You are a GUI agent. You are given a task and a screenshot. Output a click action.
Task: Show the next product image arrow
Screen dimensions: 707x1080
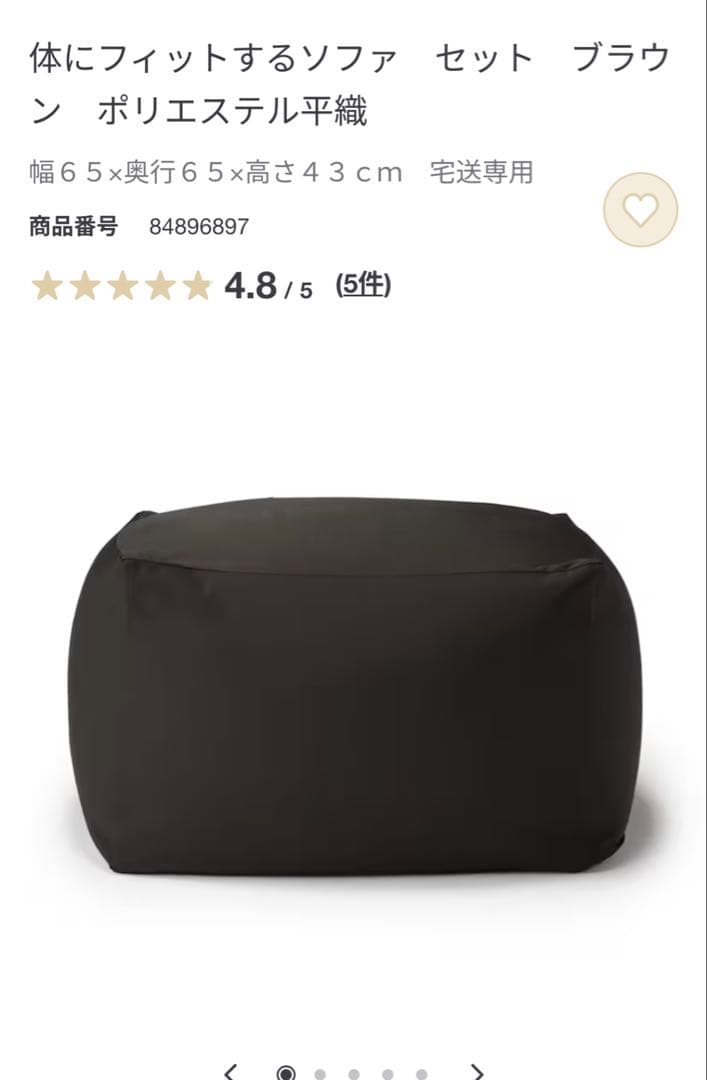(x=477, y=1072)
